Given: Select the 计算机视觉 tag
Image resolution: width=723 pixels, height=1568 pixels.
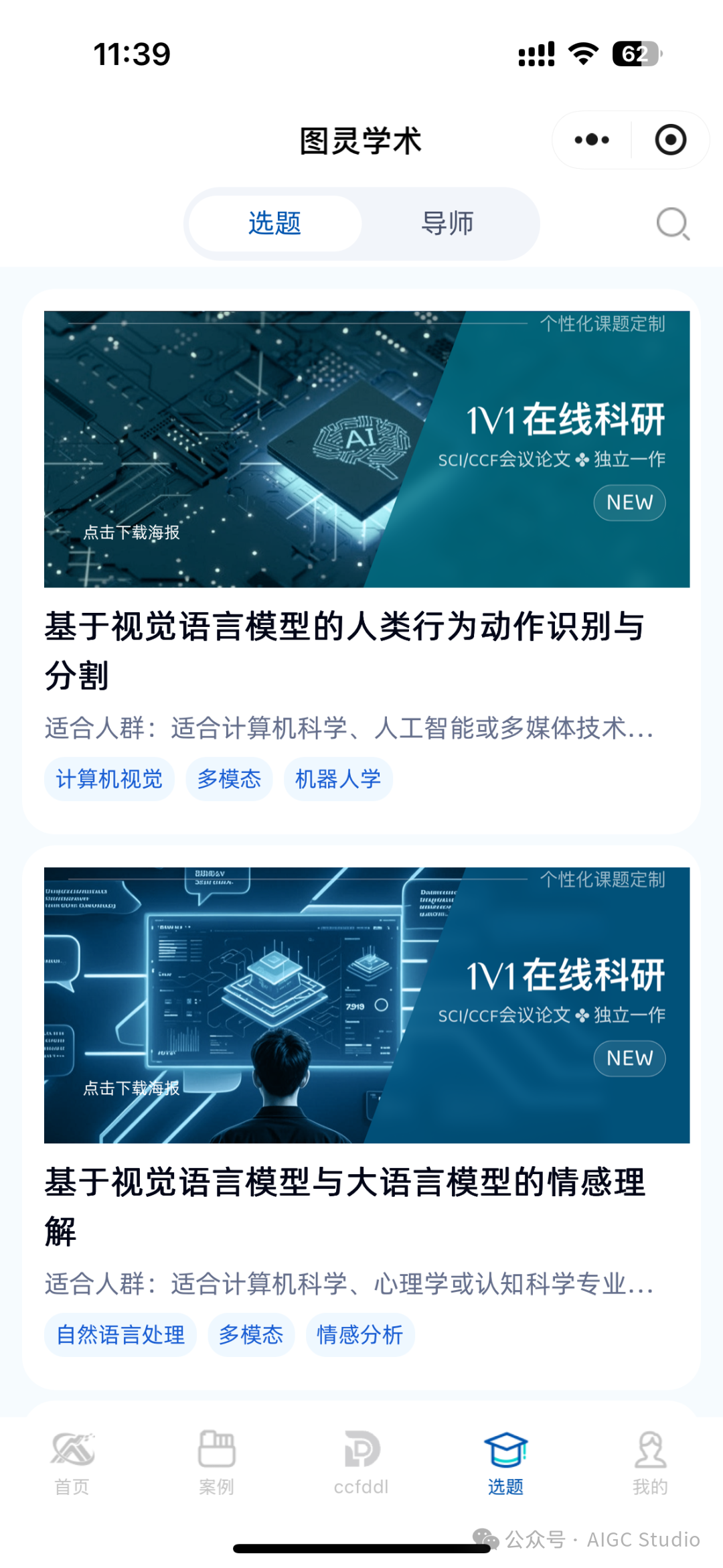Looking at the screenshot, I should (109, 778).
